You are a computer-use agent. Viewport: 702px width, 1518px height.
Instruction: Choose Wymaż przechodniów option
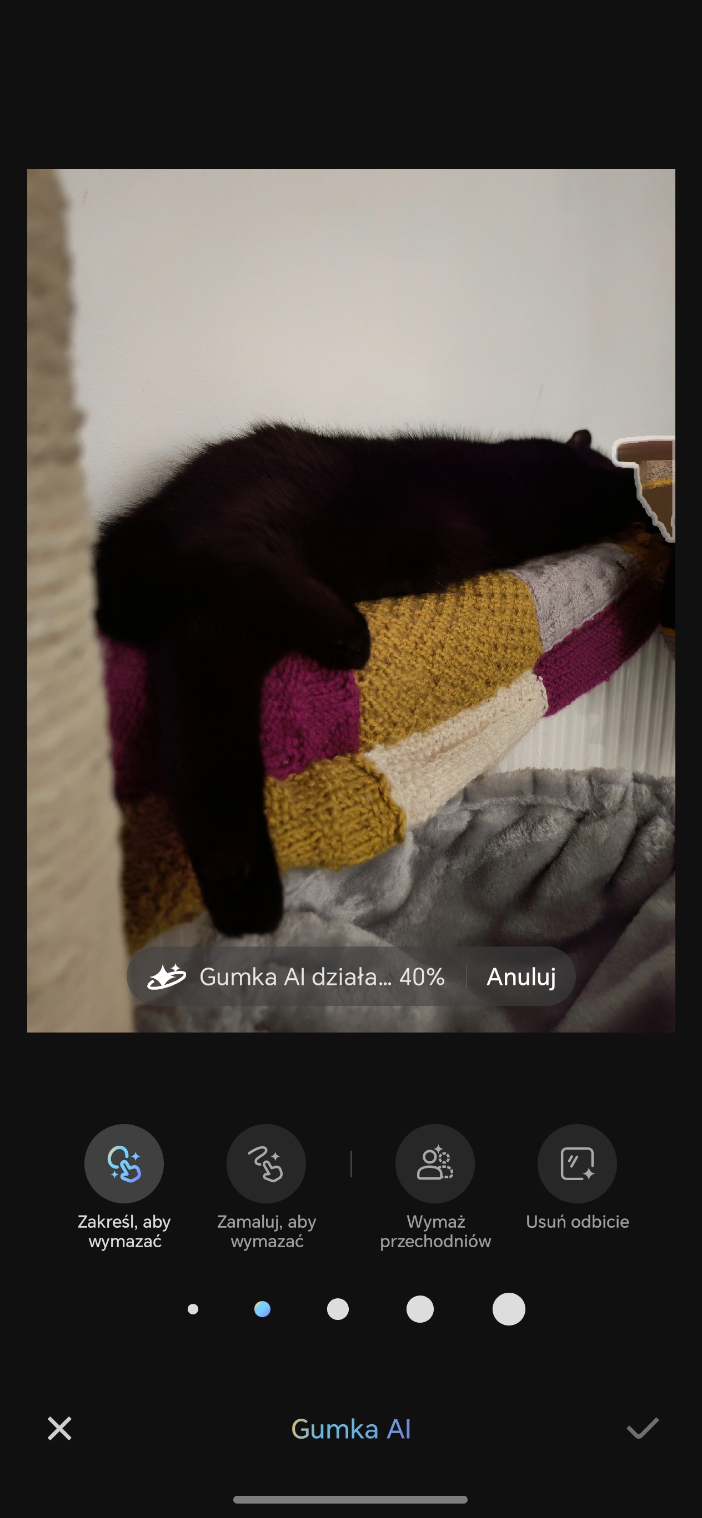(x=435, y=1164)
